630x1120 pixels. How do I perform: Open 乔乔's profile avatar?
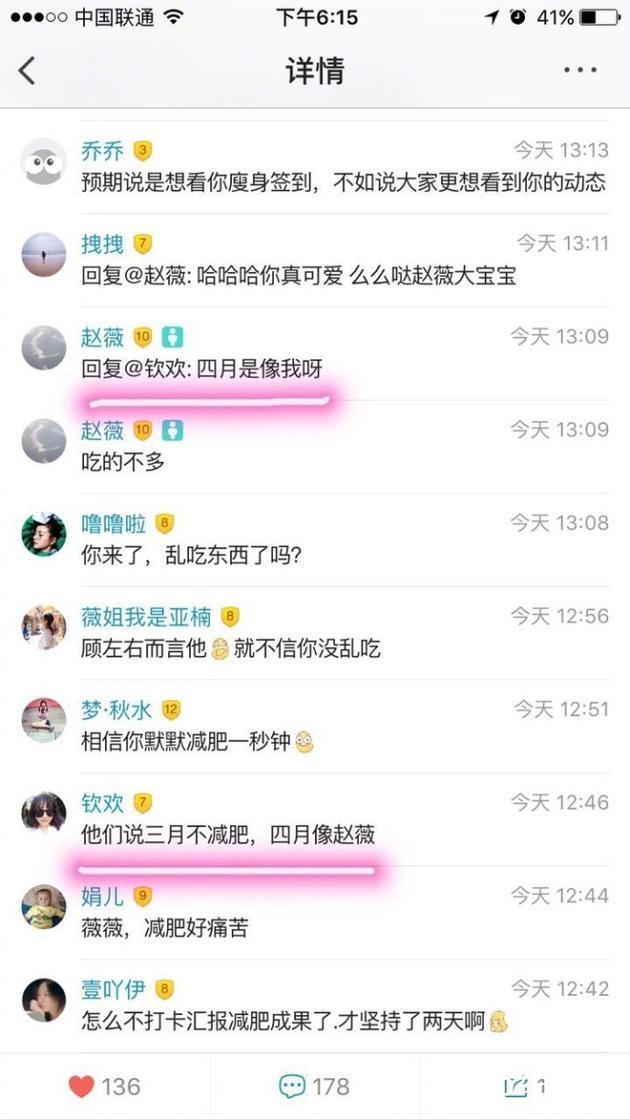coord(44,162)
